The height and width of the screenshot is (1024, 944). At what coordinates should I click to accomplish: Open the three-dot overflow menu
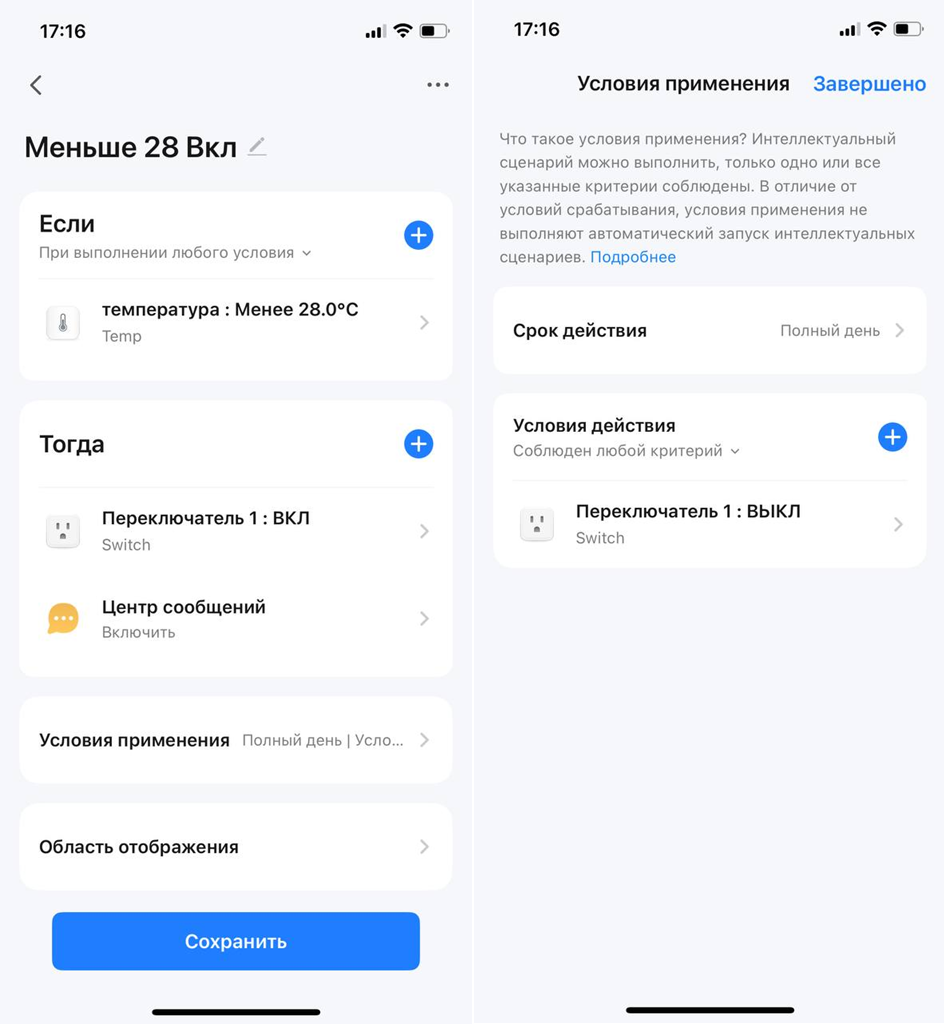(x=438, y=85)
